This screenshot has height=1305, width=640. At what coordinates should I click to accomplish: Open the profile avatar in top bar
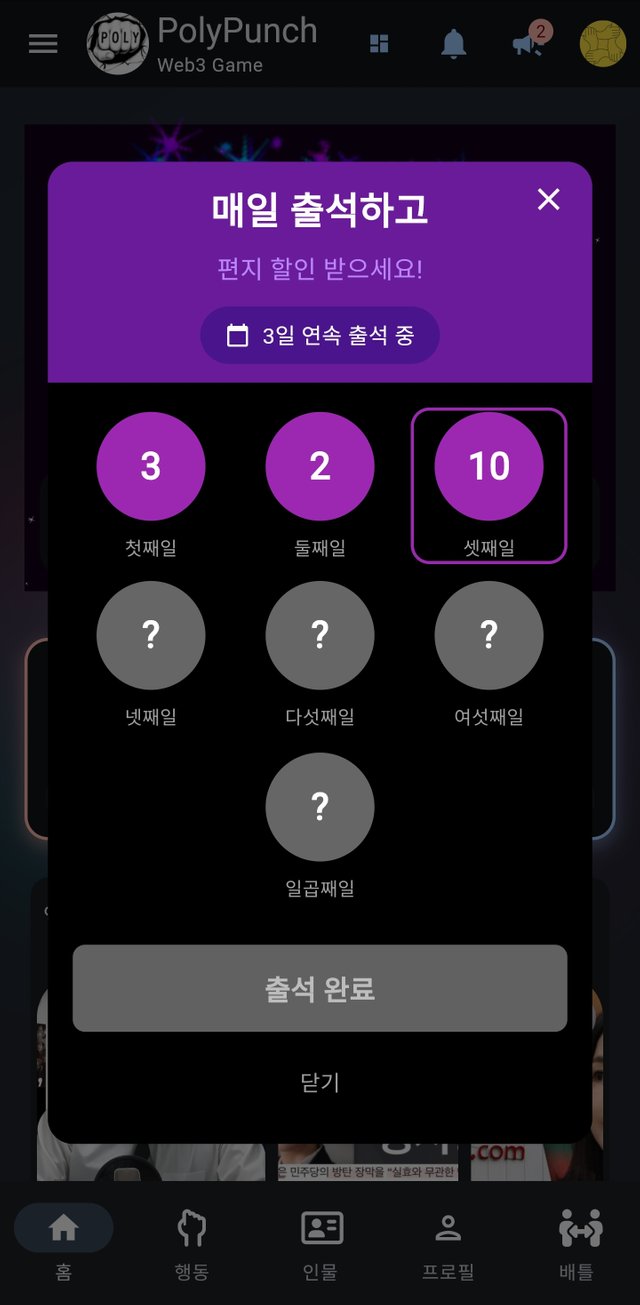pos(603,44)
